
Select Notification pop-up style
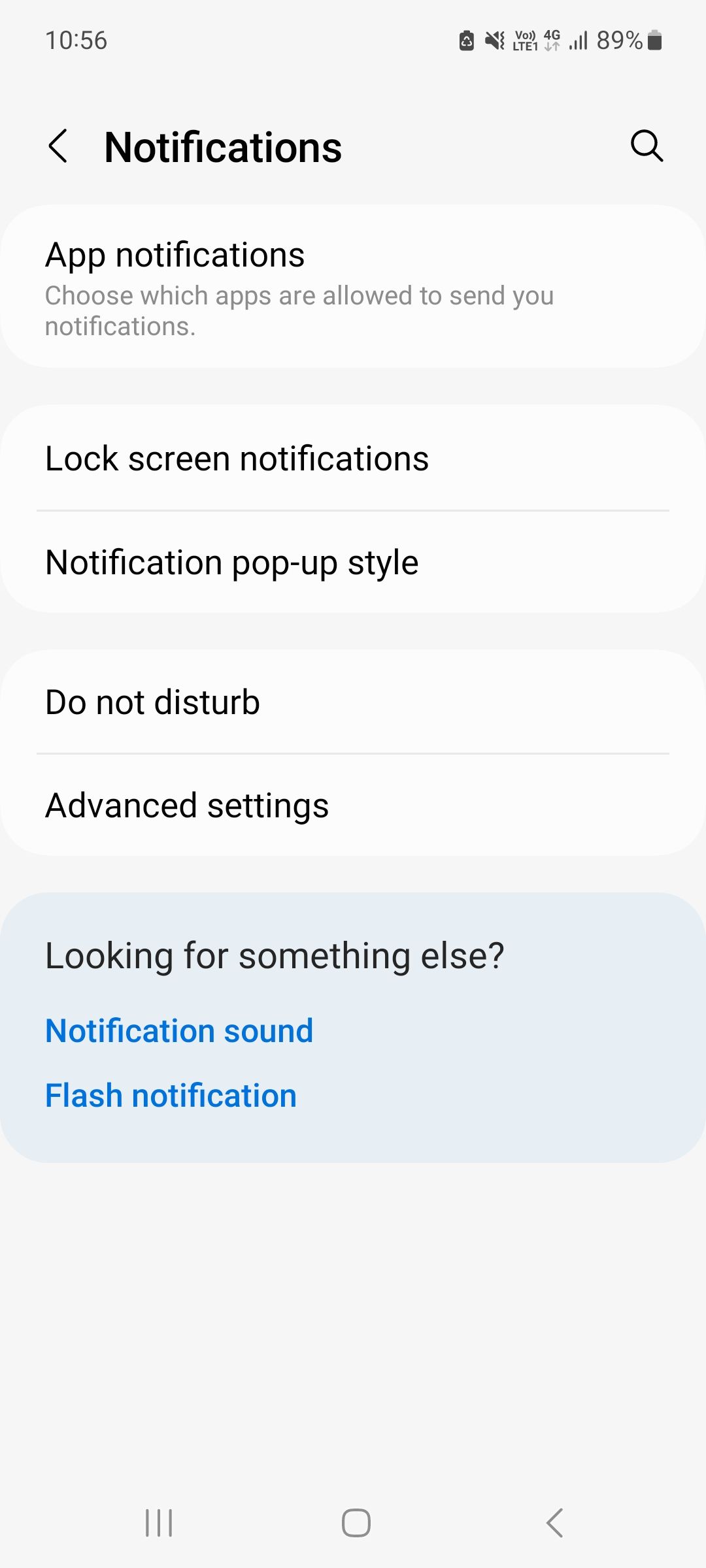point(353,561)
